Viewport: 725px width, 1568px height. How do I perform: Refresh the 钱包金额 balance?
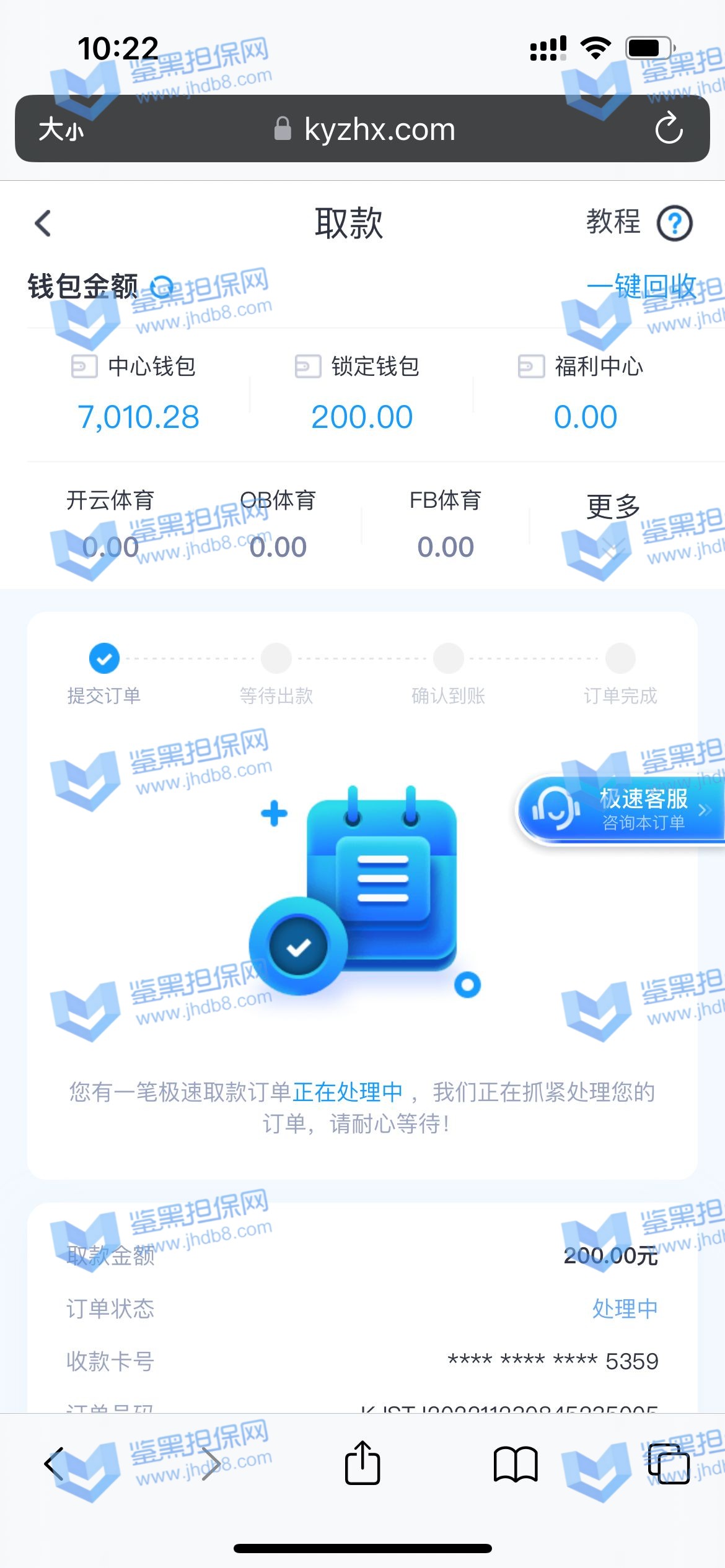pyautogui.click(x=162, y=287)
